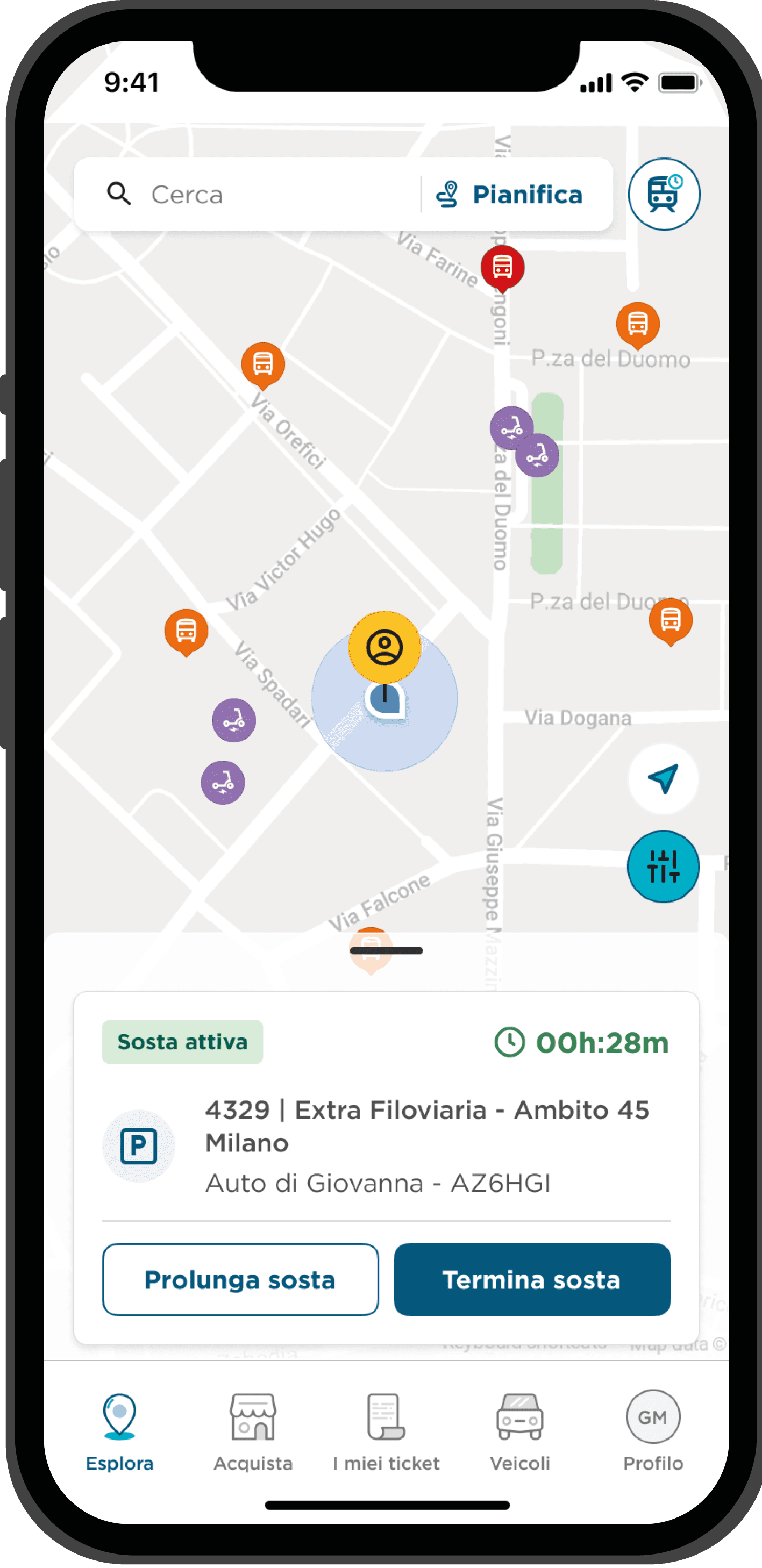Screen dimensions: 762x1568
Task: Tap Prolunga sosta to extend parking
Action: (240, 1279)
